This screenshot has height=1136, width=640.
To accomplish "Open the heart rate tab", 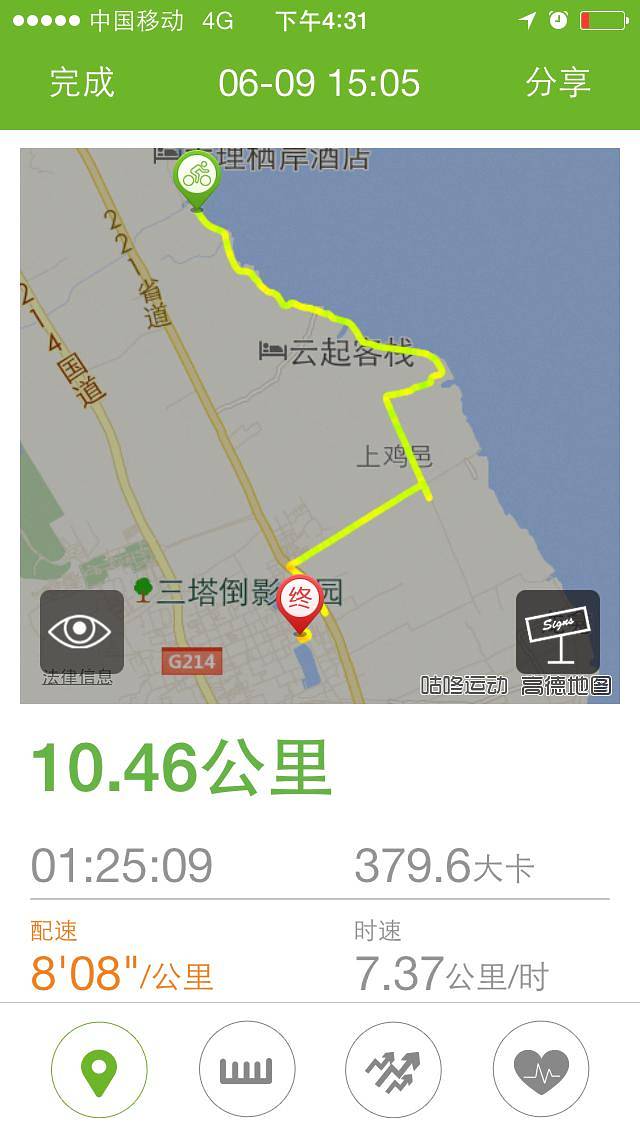I will pos(541,1070).
